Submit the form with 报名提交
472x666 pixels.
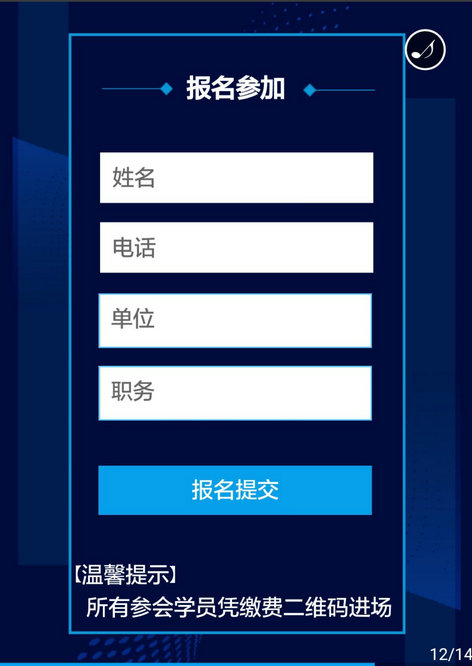(235, 490)
